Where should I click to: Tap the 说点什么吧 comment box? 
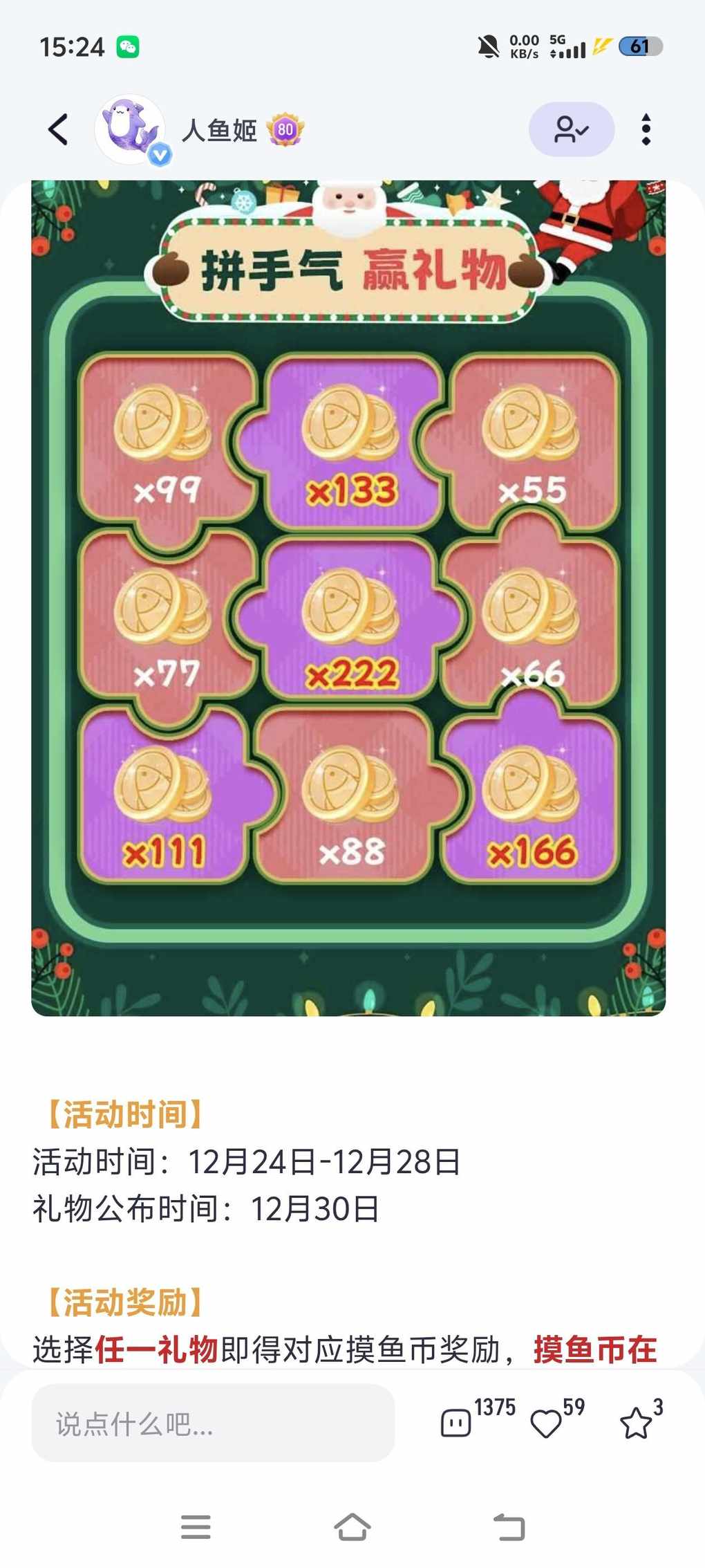(213, 1423)
